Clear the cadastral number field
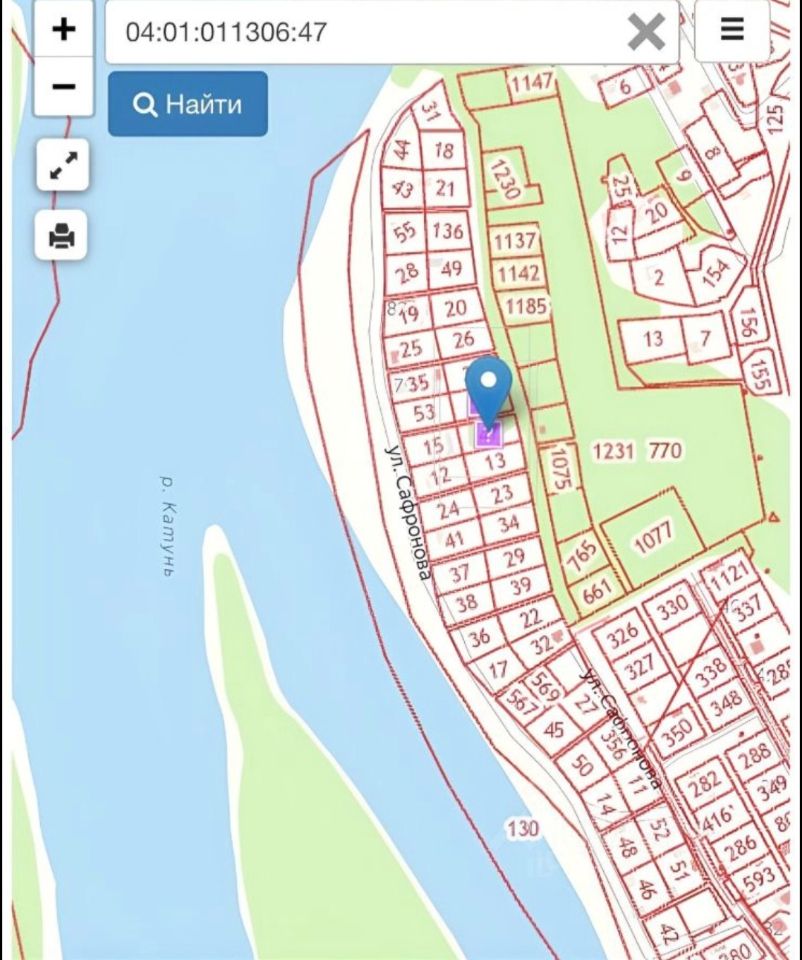Image resolution: width=802 pixels, height=960 pixels. tap(646, 33)
